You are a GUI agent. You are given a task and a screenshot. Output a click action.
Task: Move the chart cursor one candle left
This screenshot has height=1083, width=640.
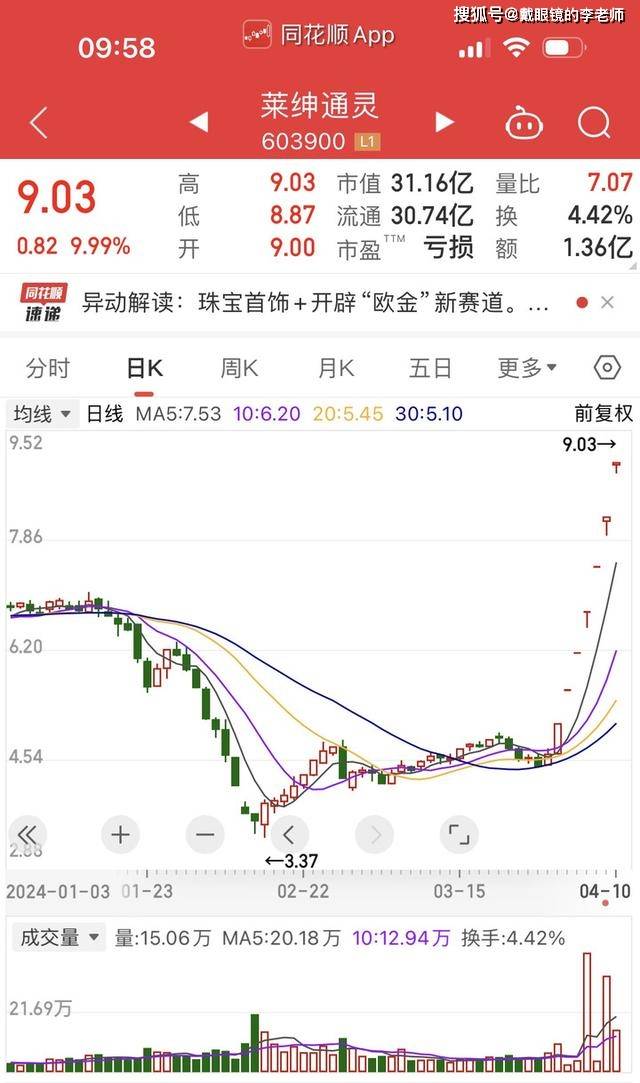289,833
